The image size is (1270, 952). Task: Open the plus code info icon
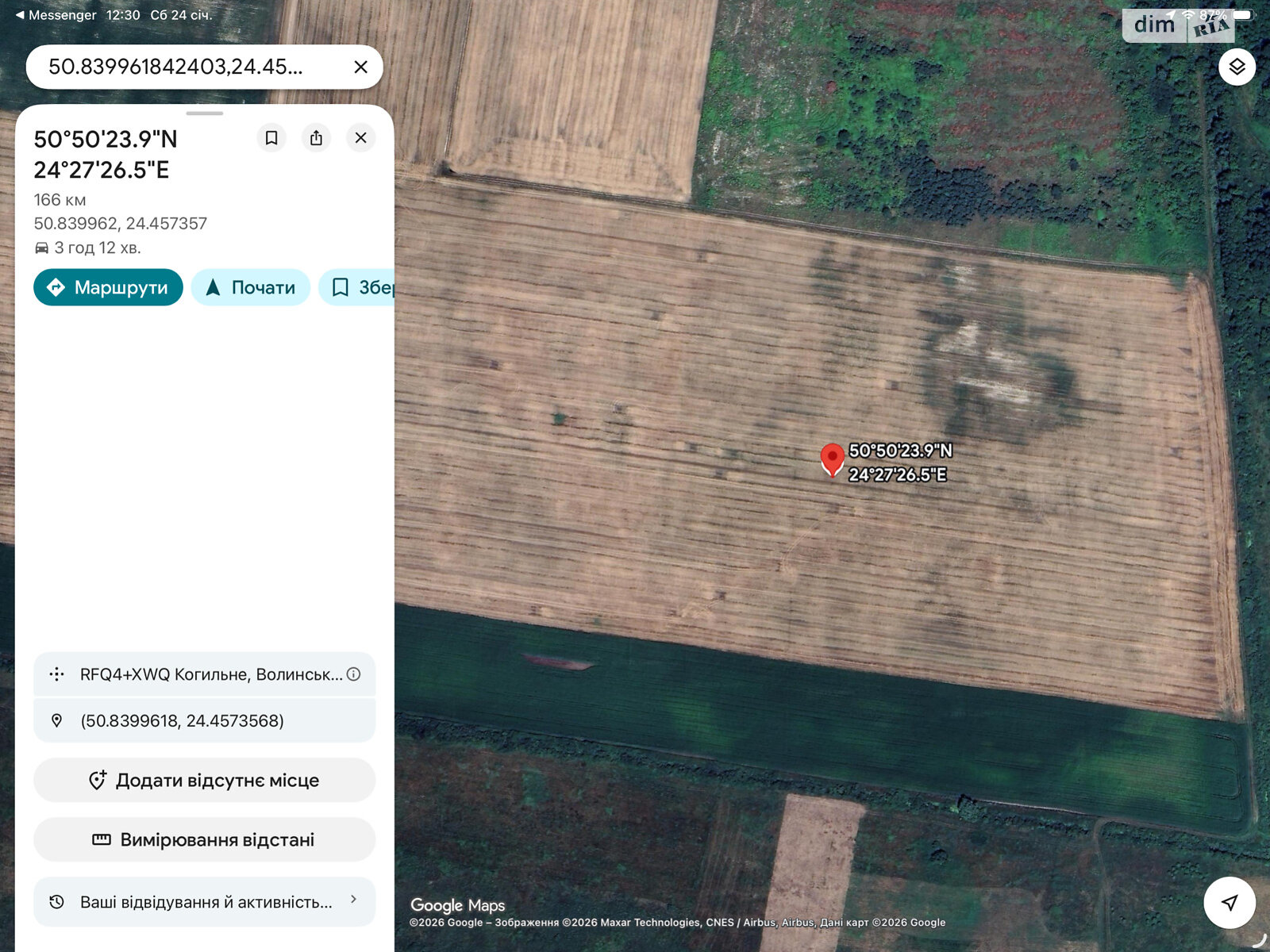[354, 674]
